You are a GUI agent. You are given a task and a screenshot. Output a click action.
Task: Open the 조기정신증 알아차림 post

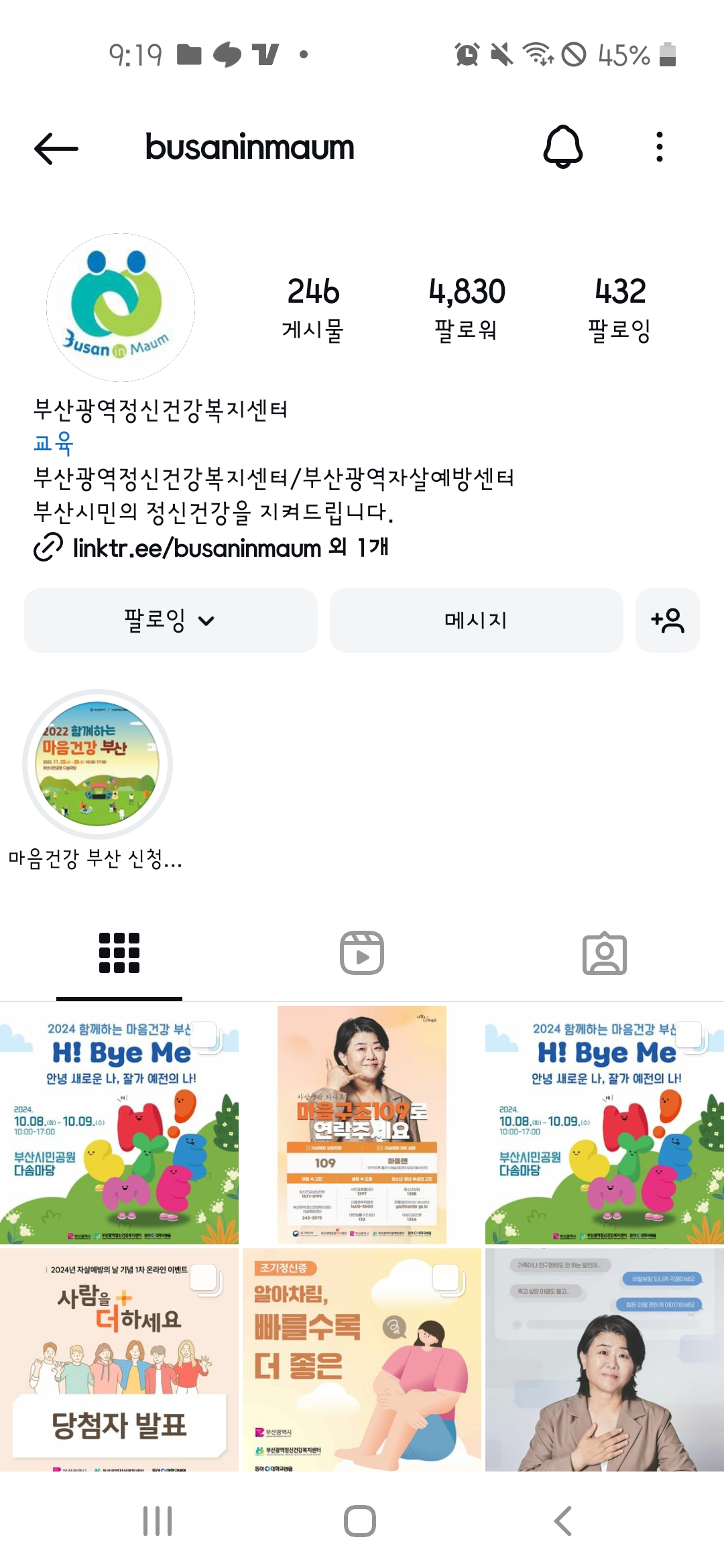coord(362,1360)
